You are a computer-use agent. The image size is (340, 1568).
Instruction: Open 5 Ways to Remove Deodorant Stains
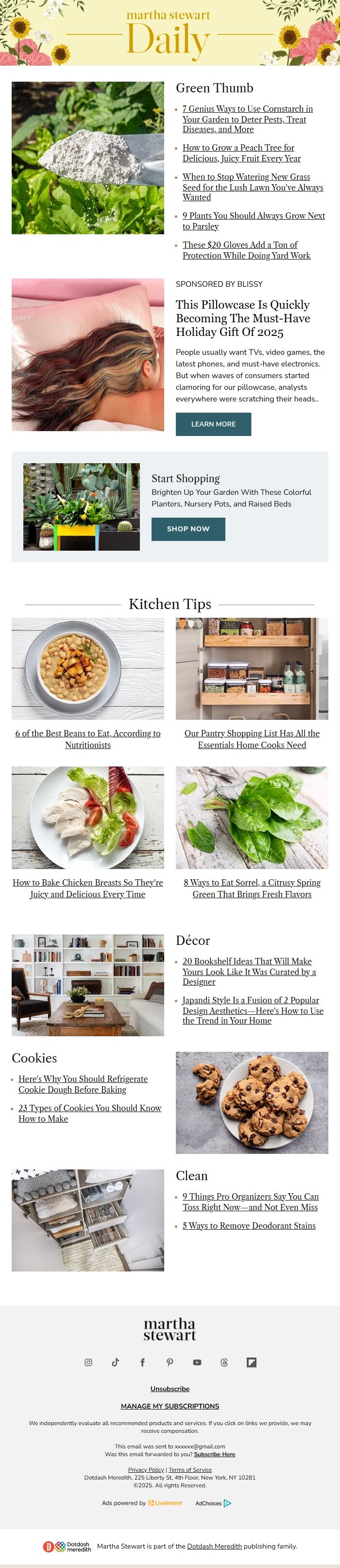tap(249, 1225)
